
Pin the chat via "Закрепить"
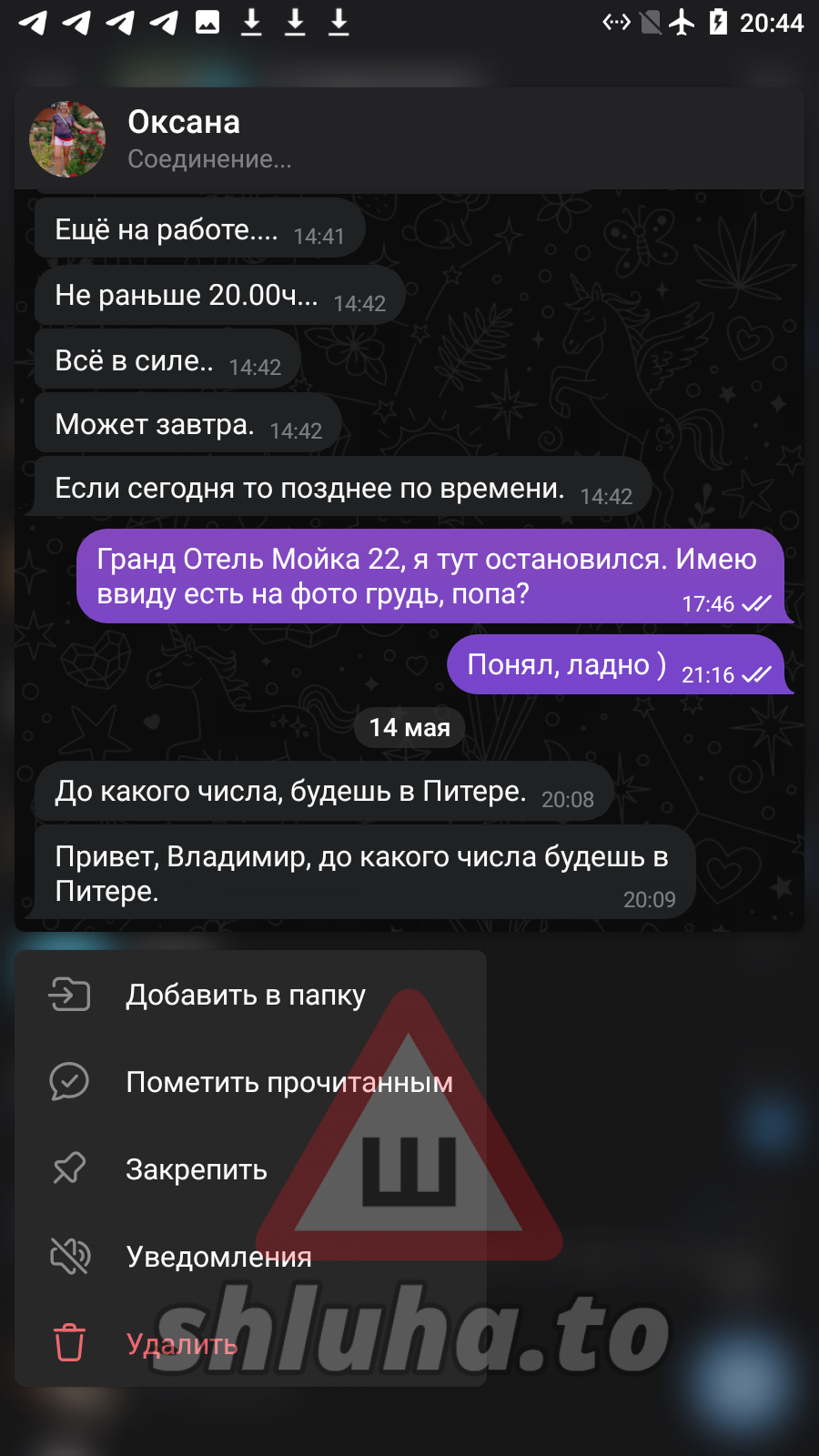[x=250, y=1169]
